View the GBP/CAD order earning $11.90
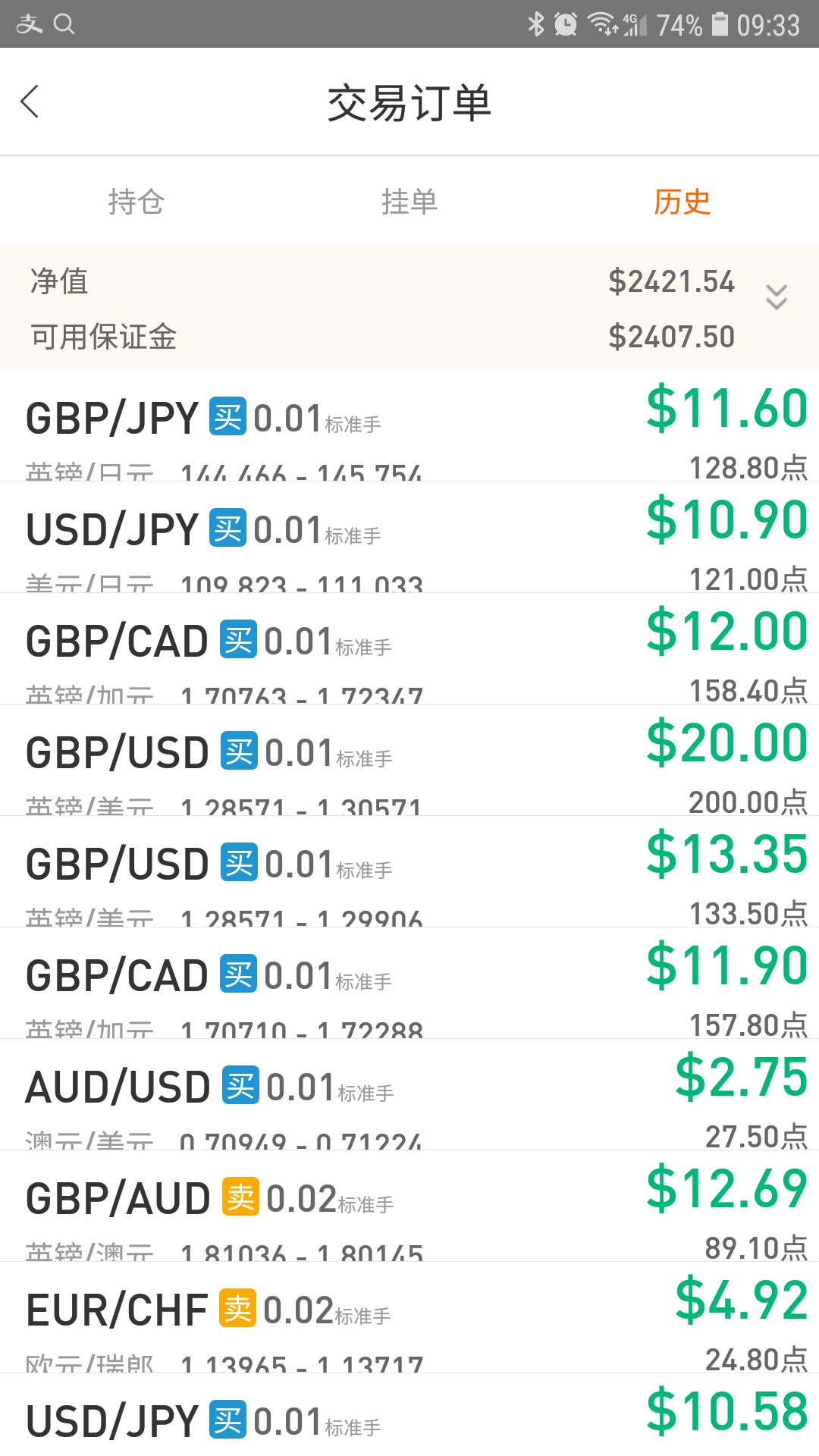 click(x=409, y=984)
